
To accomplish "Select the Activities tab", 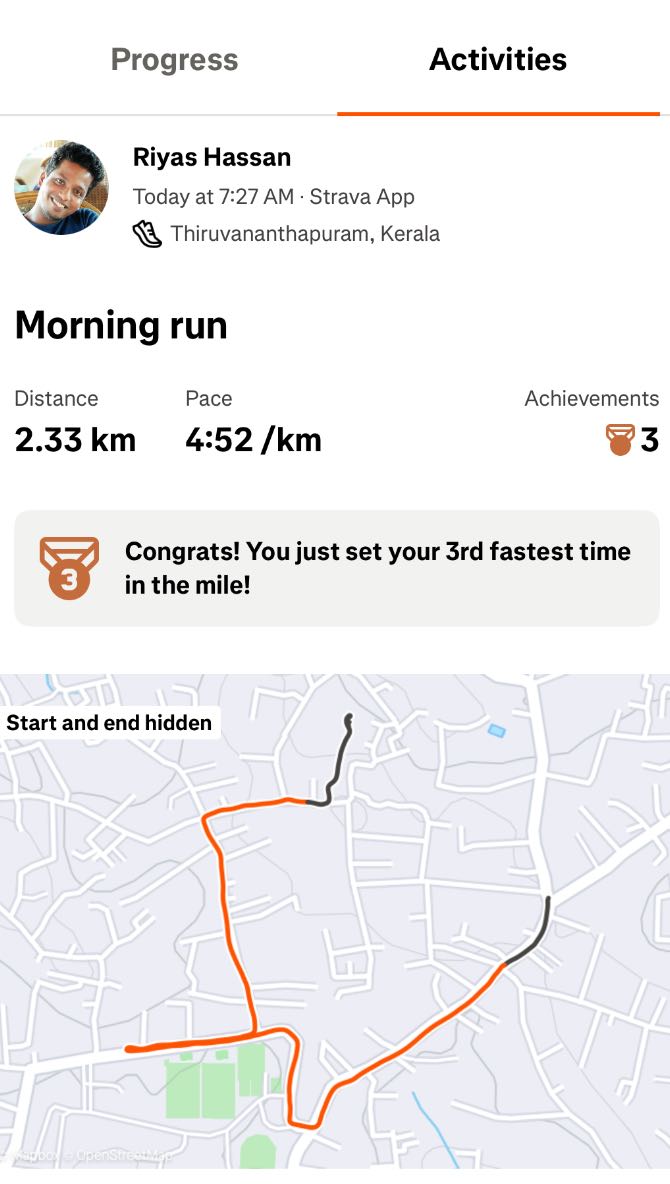I will coord(497,60).
